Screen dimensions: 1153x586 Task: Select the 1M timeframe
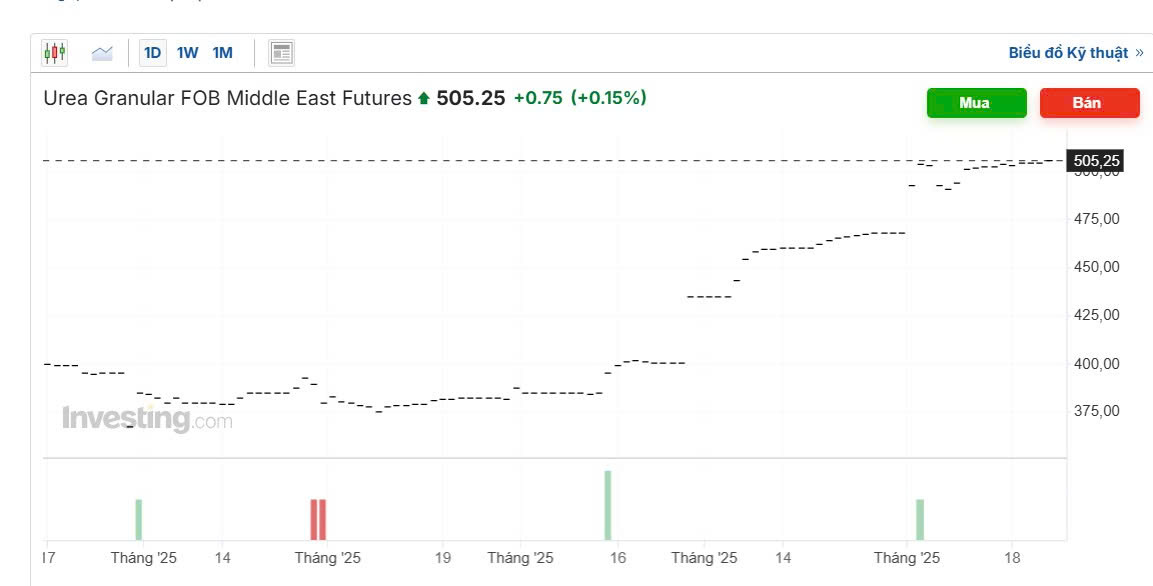coord(222,53)
